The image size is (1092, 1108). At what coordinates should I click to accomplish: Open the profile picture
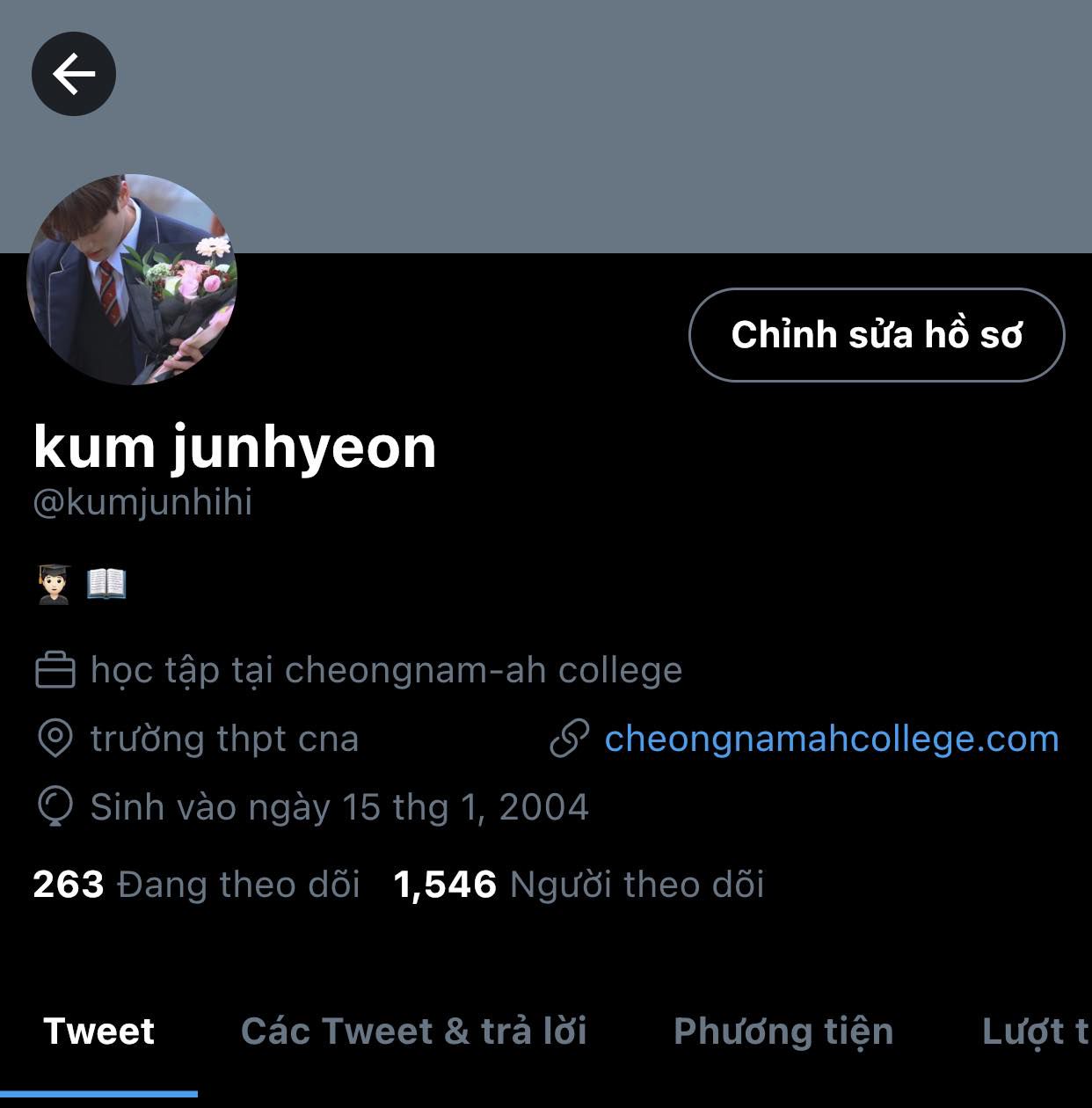(x=132, y=280)
